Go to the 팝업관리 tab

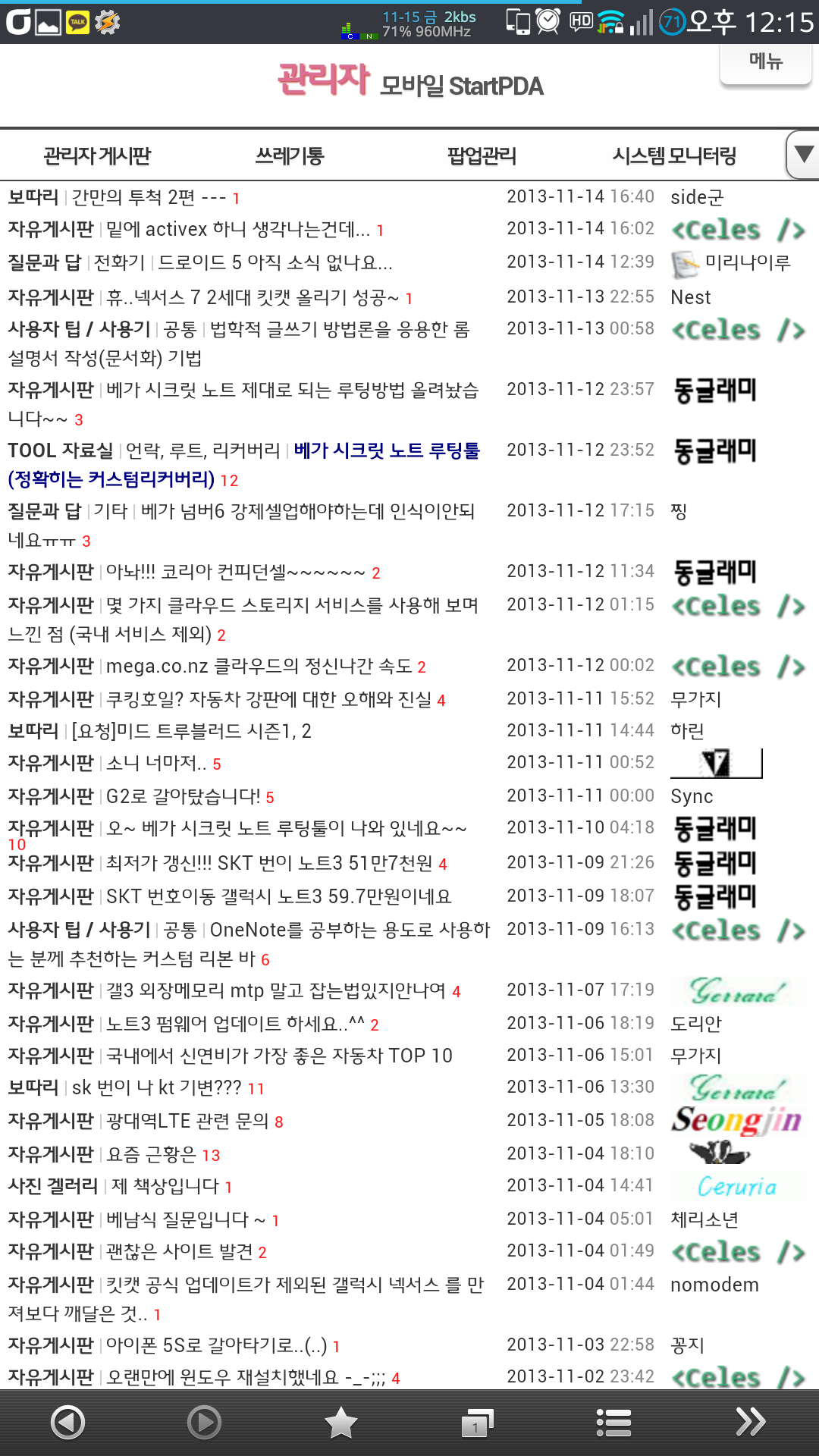pyautogui.click(x=482, y=156)
